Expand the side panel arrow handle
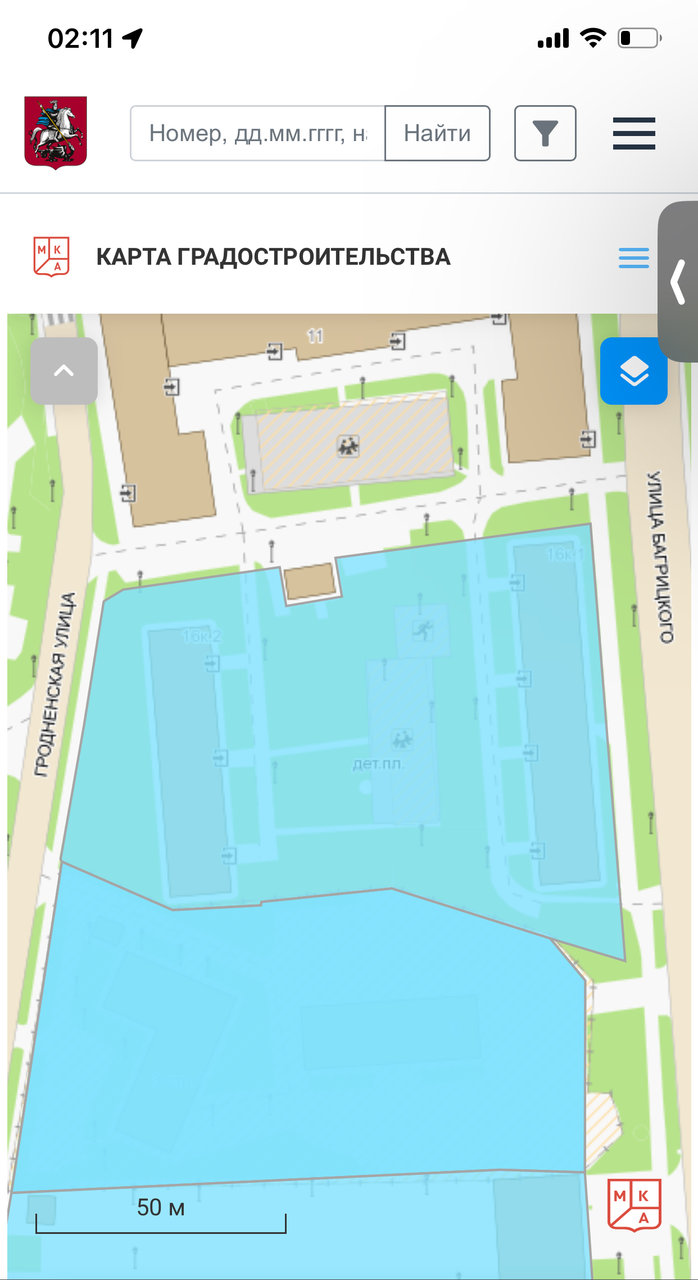 pyautogui.click(x=679, y=281)
